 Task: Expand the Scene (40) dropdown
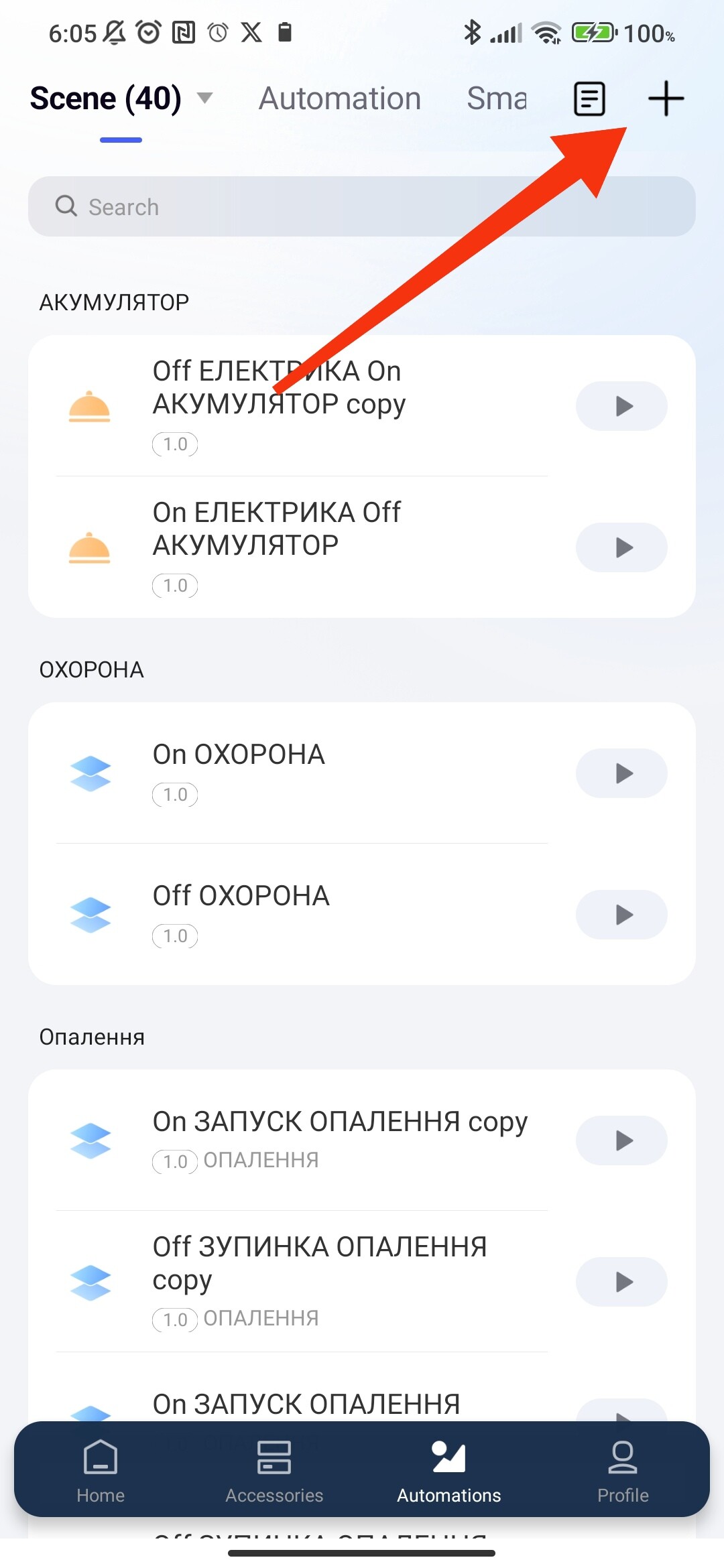click(x=204, y=99)
